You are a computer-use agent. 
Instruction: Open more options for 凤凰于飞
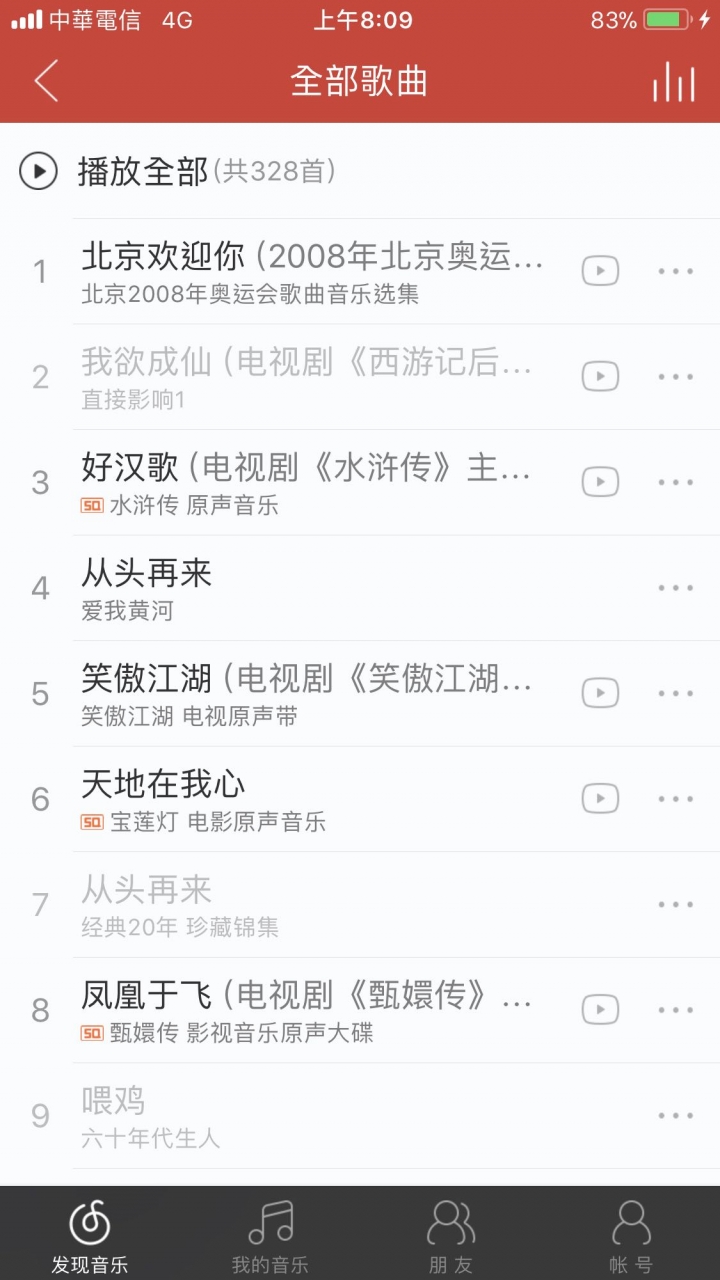676,1010
